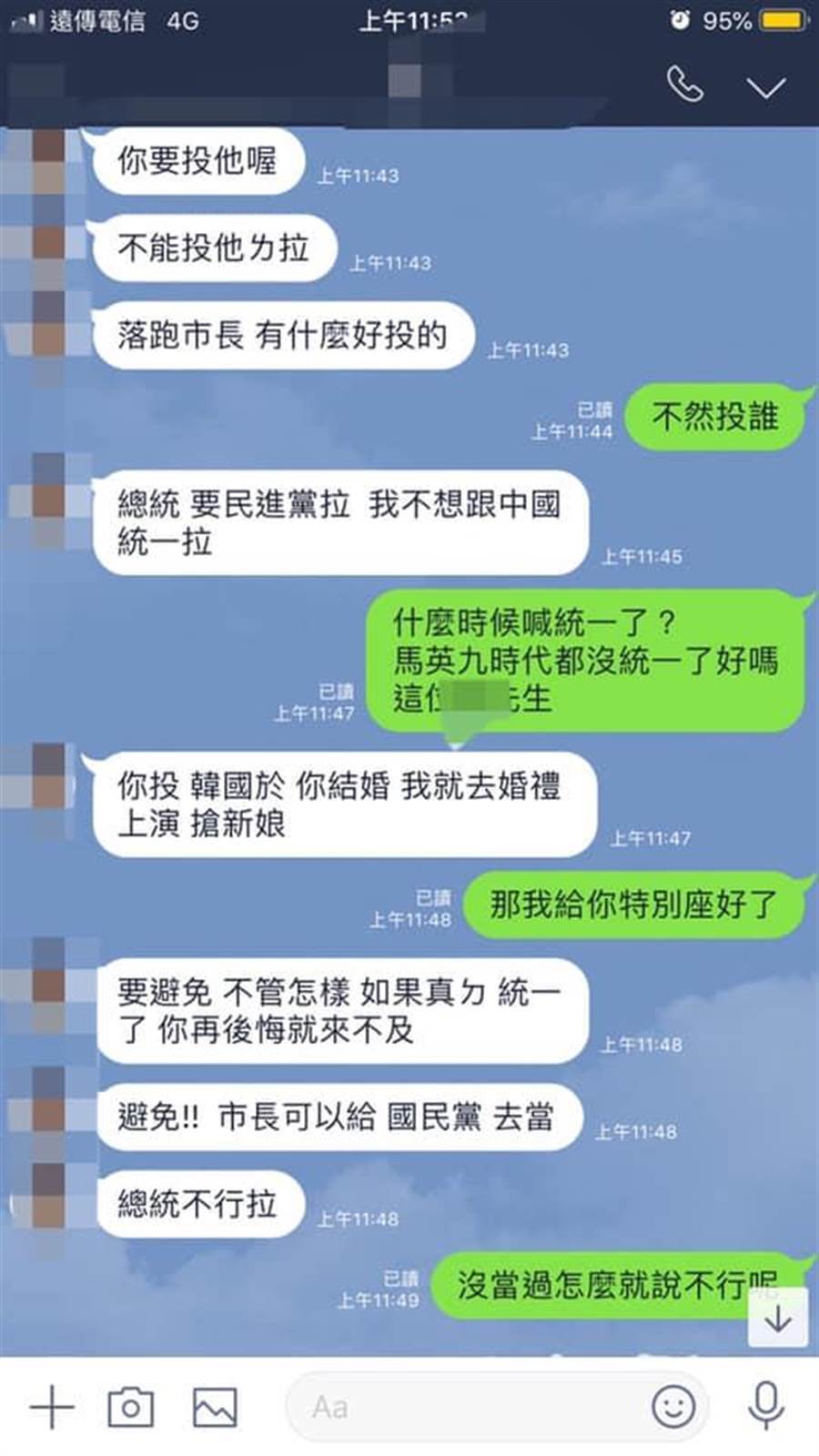
Task: Tap microphone to record voice message
Action: coord(765,1406)
